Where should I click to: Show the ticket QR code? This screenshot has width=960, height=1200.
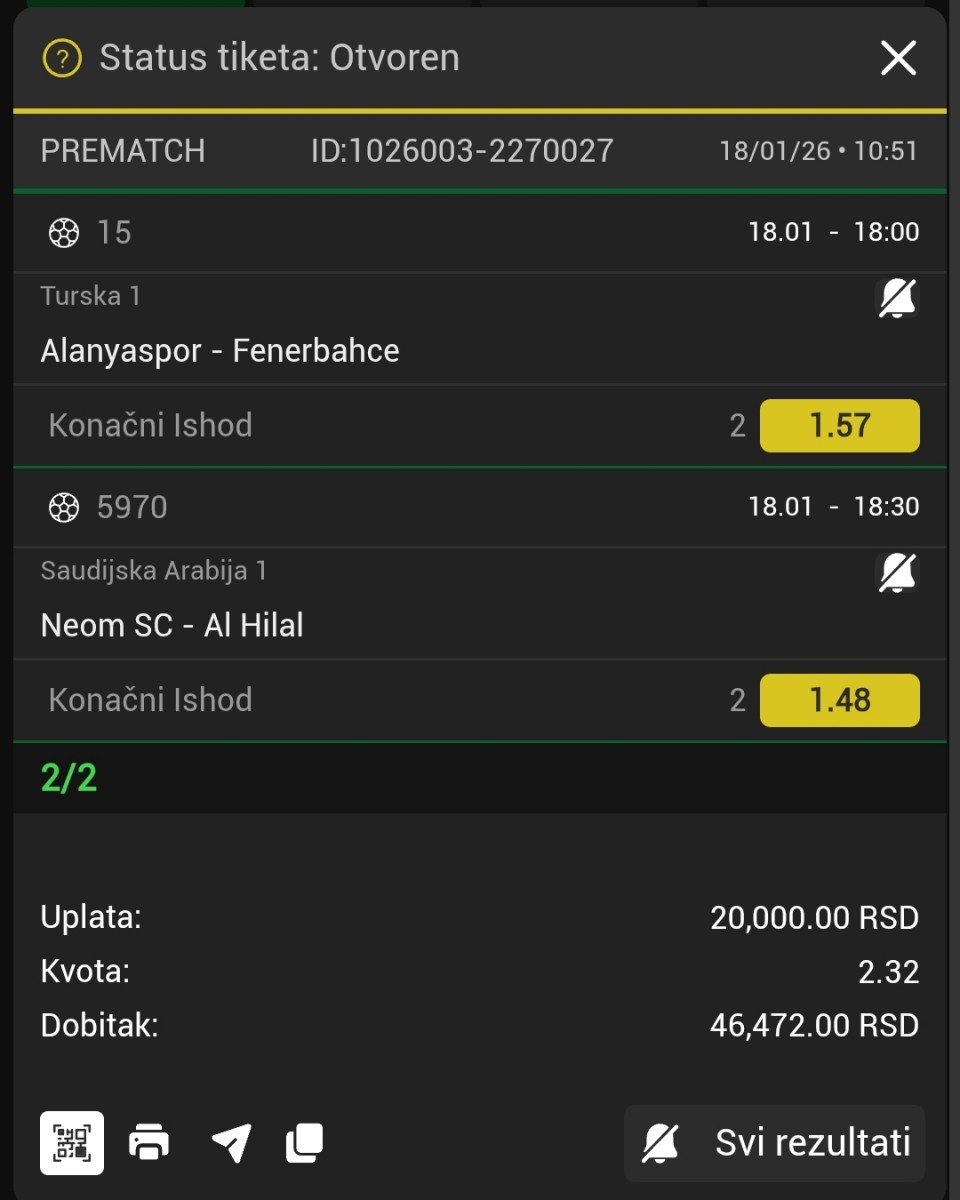[72, 1142]
